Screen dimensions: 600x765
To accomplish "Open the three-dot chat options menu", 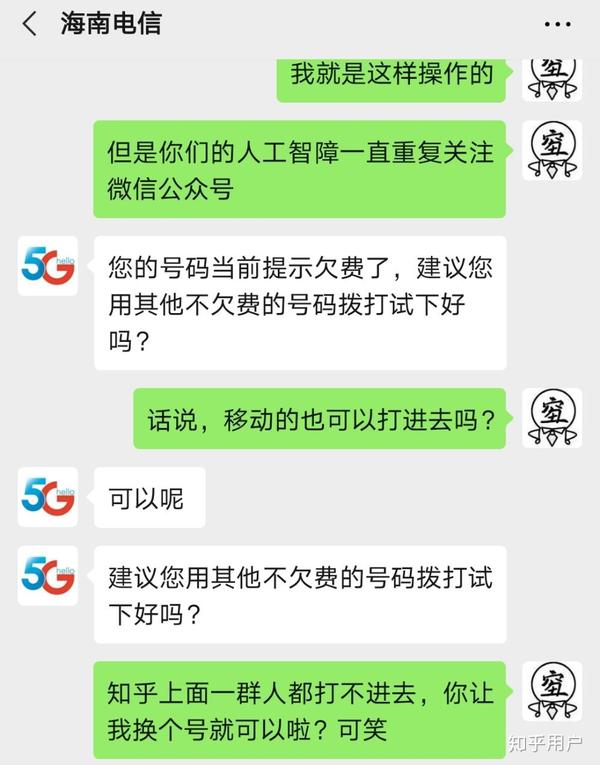I will [557, 24].
